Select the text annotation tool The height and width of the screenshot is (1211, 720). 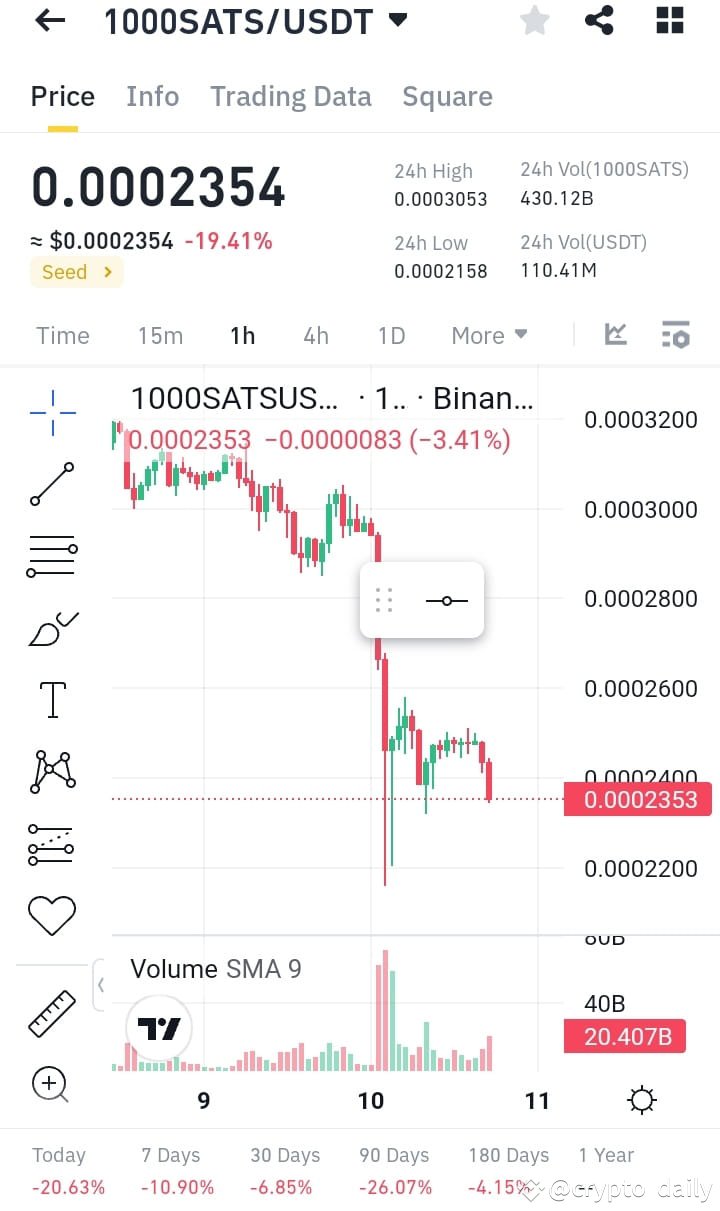tap(52, 700)
